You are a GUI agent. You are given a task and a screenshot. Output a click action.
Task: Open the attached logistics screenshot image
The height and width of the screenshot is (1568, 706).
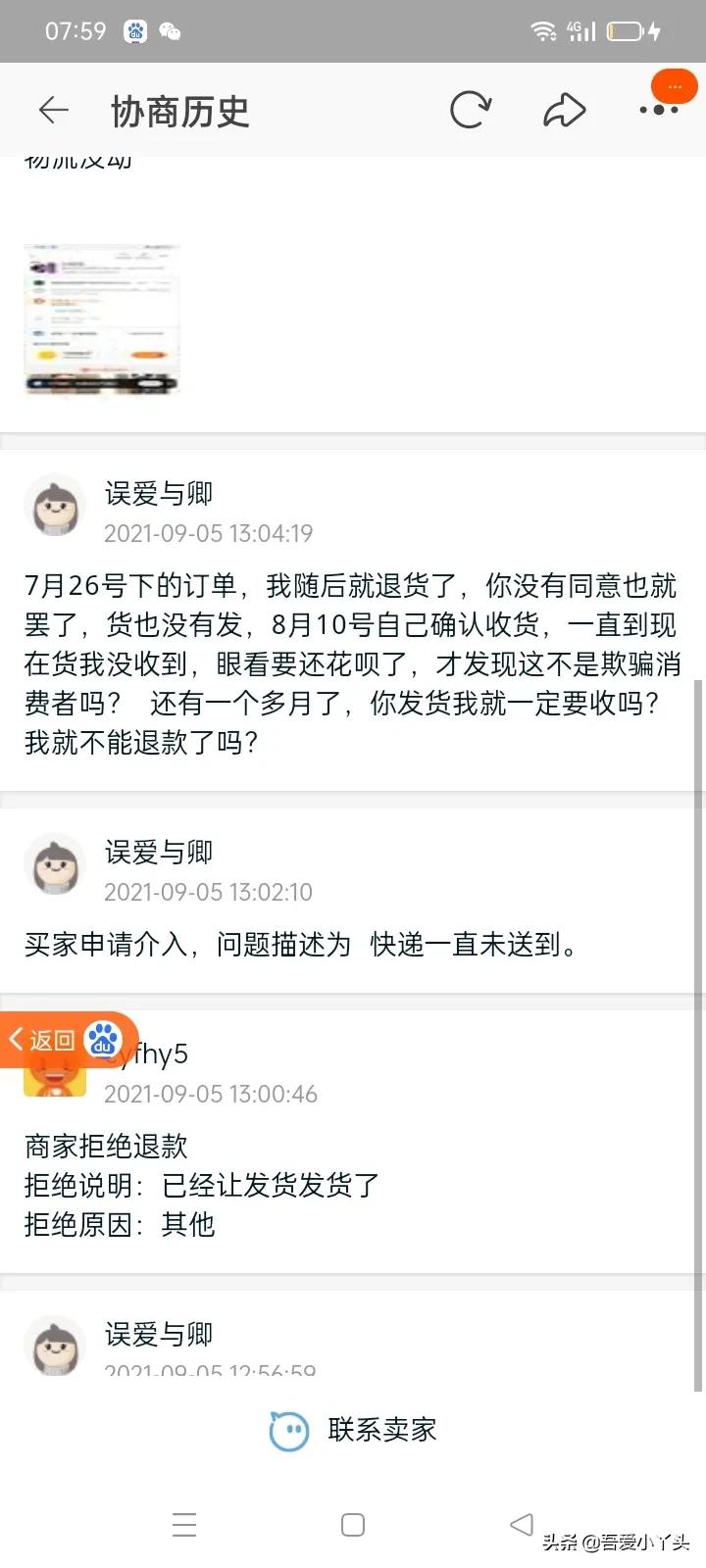pos(102,318)
